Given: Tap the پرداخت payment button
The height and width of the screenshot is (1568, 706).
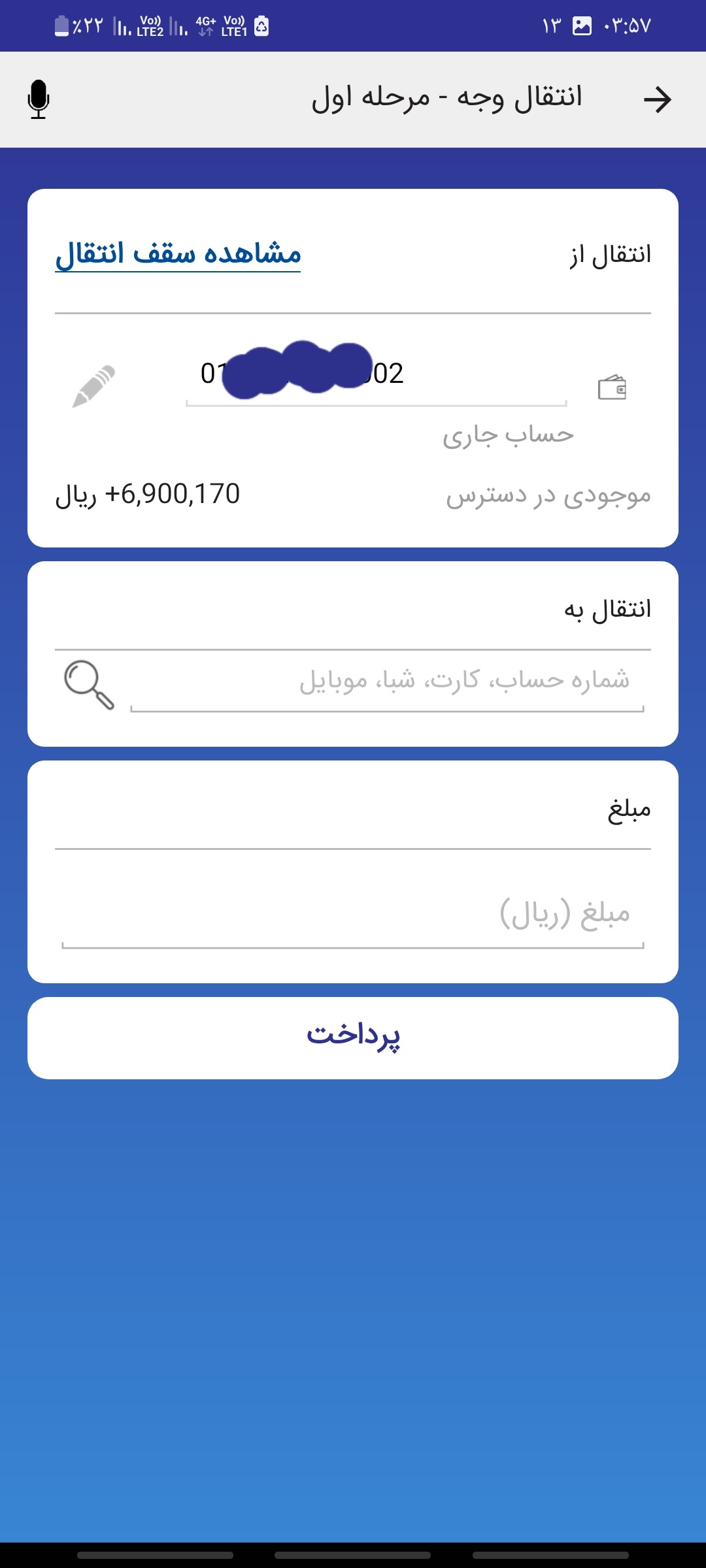Looking at the screenshot, I should [353, 1037].
